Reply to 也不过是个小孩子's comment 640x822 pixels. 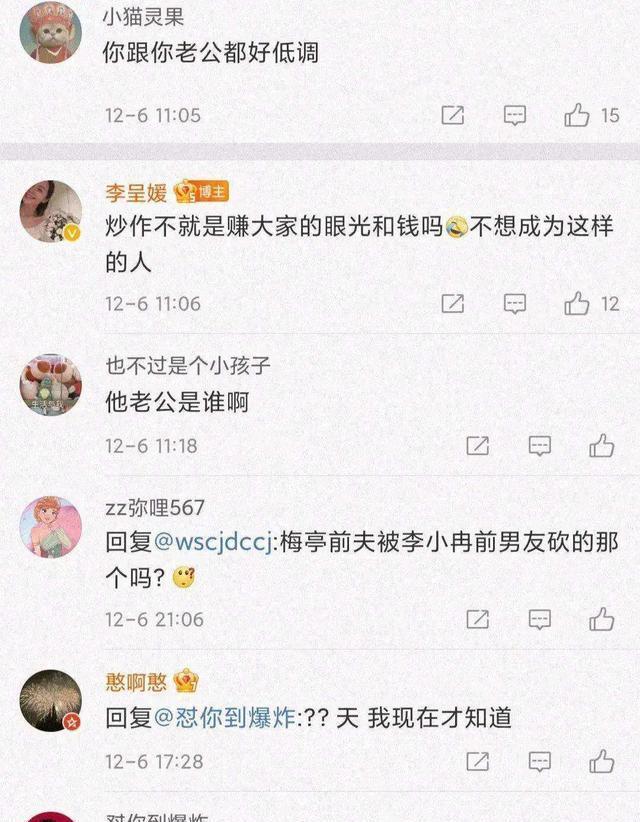(540, 446)
